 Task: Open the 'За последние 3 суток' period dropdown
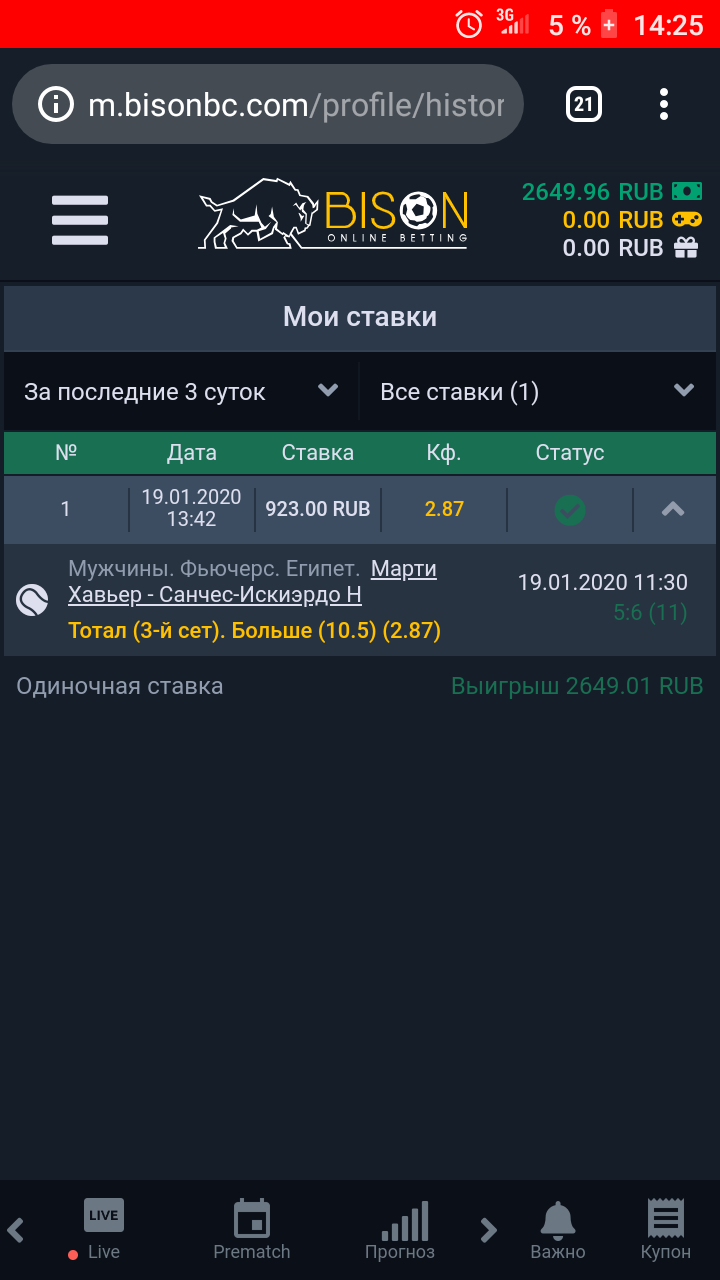click(x=181, y=392)
